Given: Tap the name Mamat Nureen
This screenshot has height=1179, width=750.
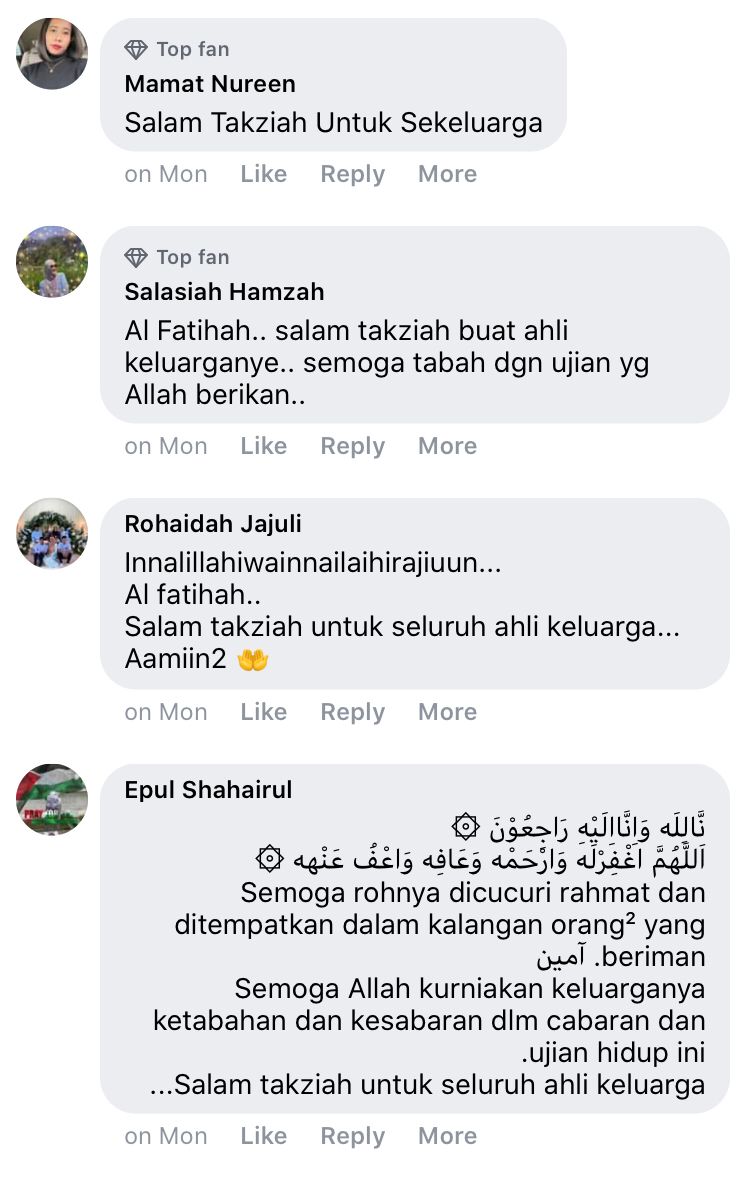Looking at the screenshot, I should tap(210, 84).
